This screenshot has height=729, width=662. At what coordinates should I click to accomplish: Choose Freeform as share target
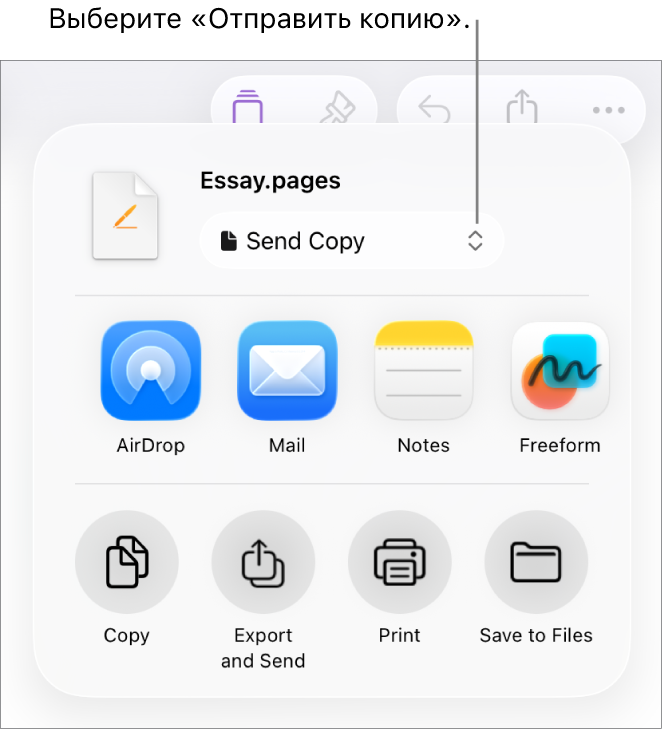tap(560, 370)
